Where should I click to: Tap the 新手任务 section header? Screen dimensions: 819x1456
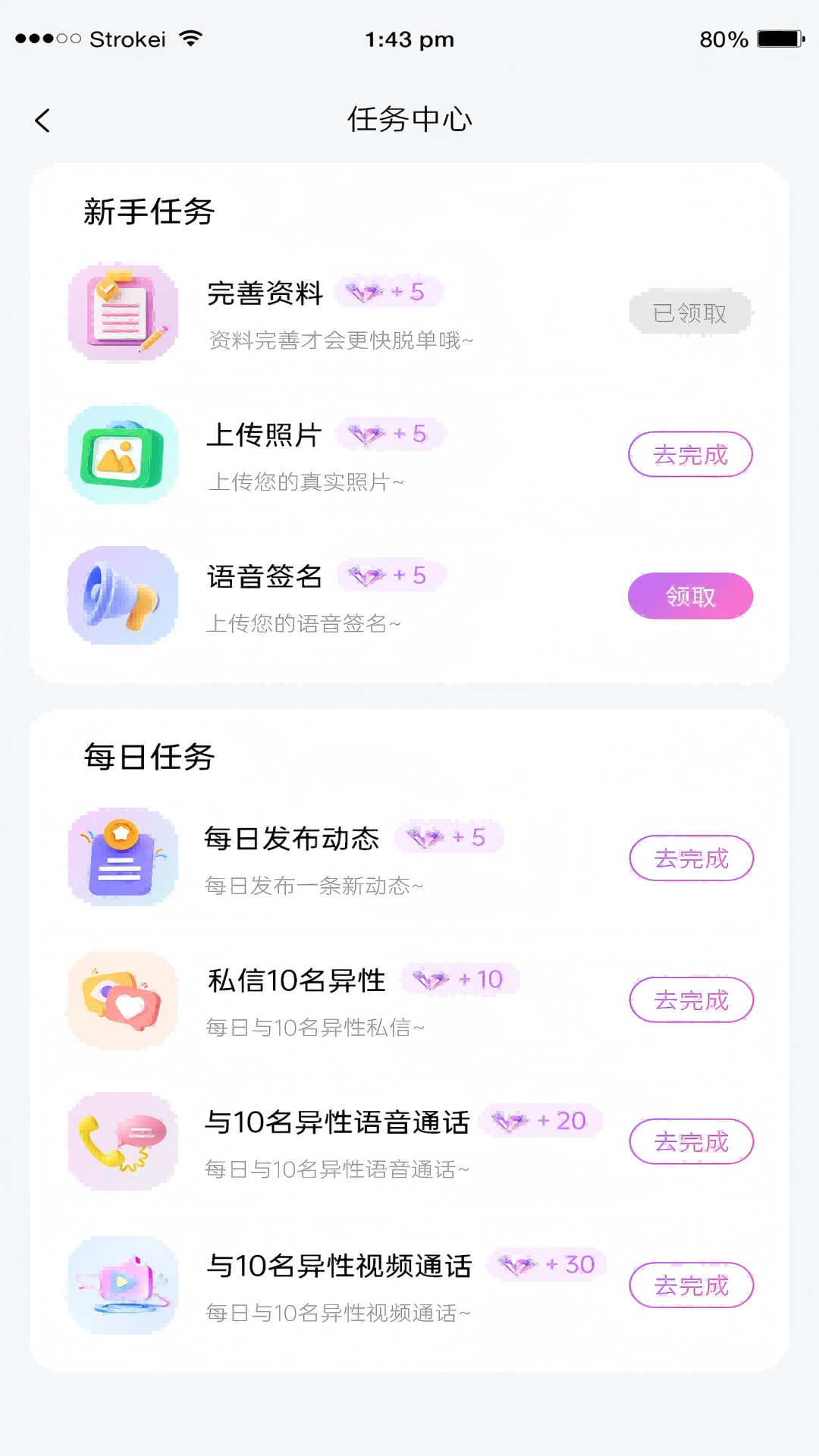coord(149,212)
